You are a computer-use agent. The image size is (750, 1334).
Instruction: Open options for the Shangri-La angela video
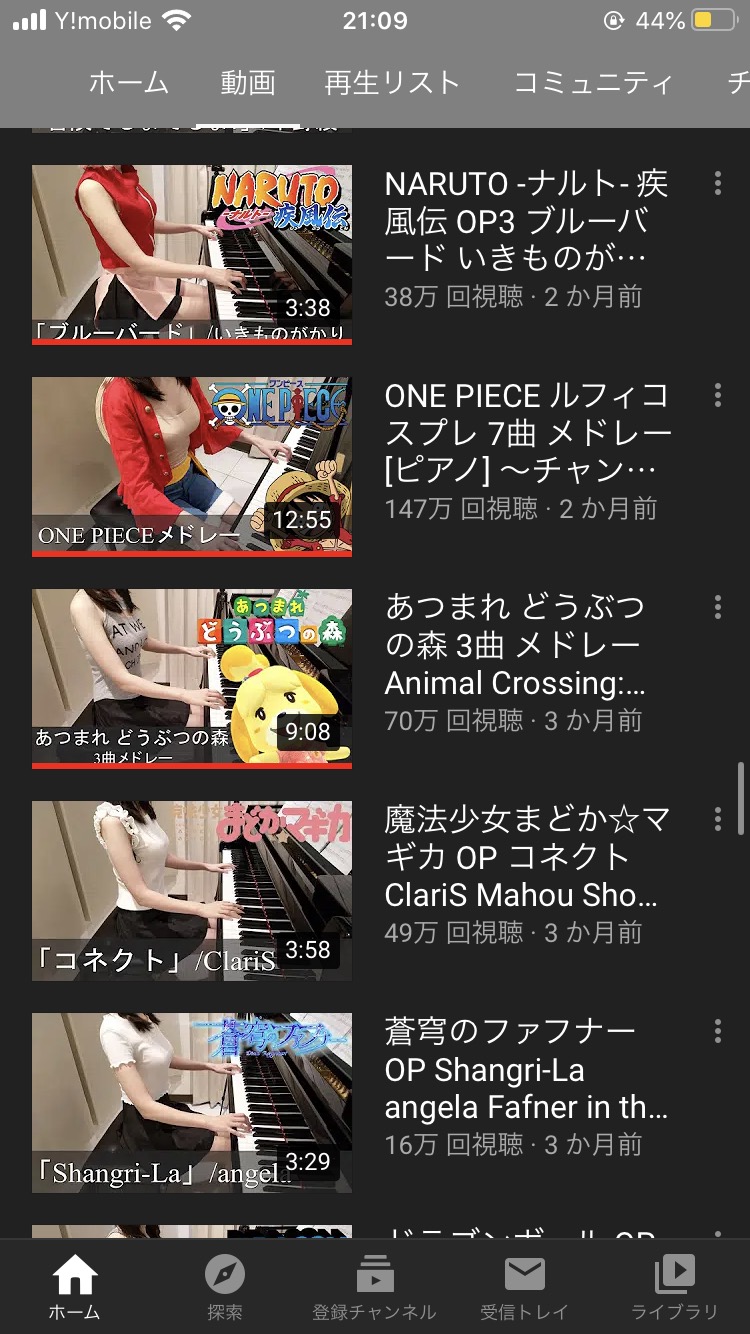pos(717,1031)
